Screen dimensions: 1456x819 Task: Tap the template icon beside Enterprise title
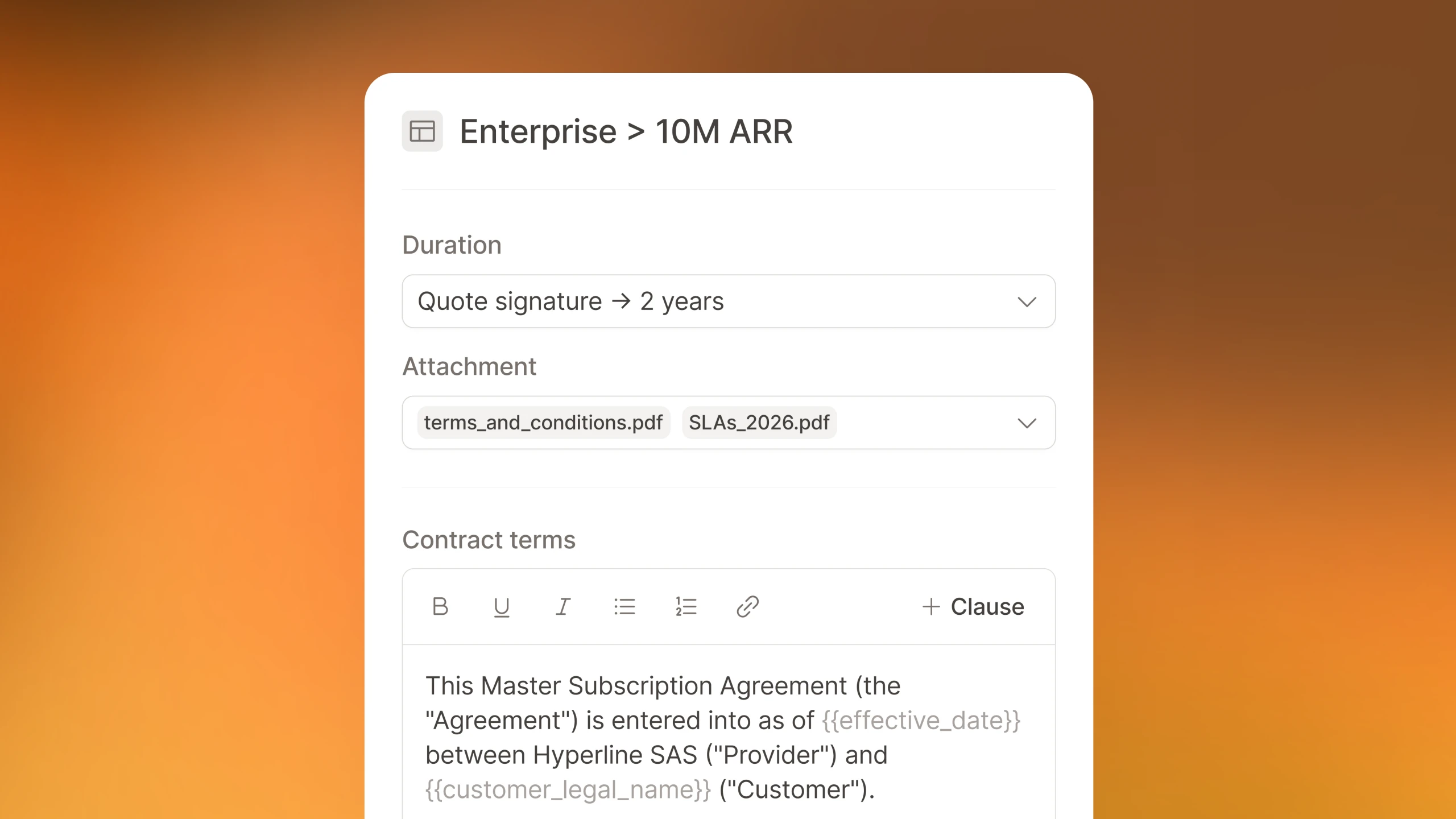[x=422, y=131]
